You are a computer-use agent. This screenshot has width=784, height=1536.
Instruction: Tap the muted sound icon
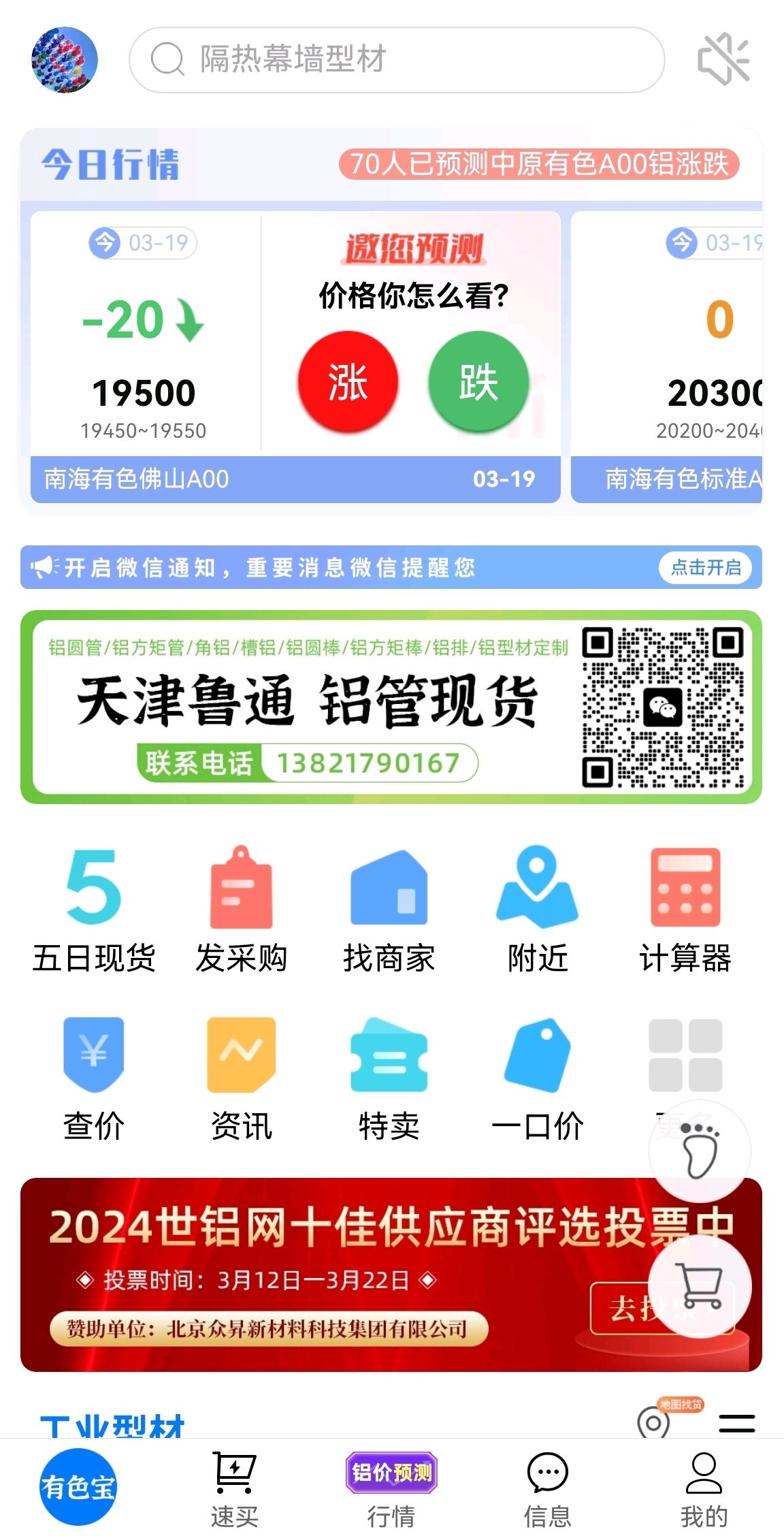pyautogui.click(x=723, y=60)
